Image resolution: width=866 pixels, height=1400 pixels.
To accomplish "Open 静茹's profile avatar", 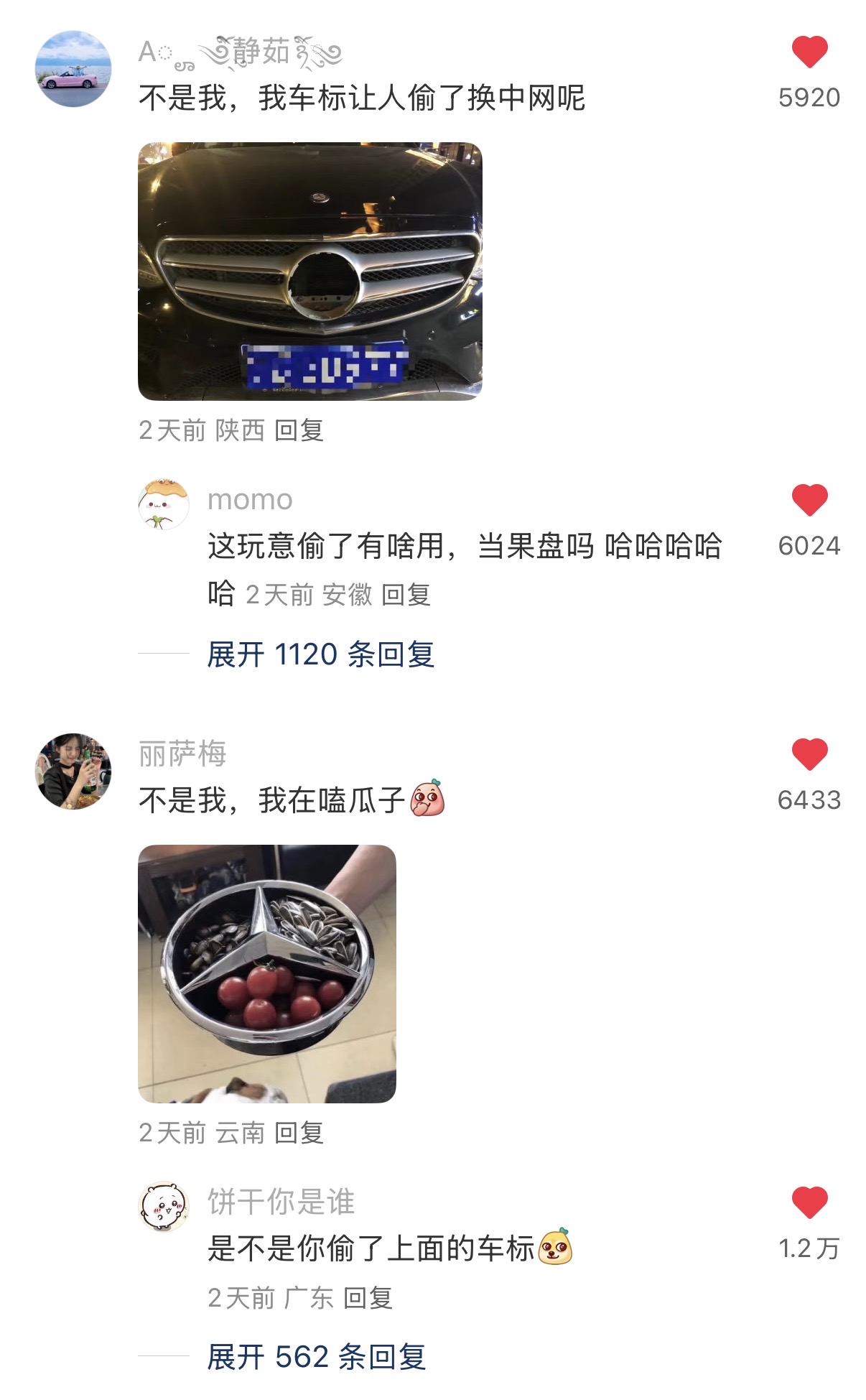I will tap(73, 69).
